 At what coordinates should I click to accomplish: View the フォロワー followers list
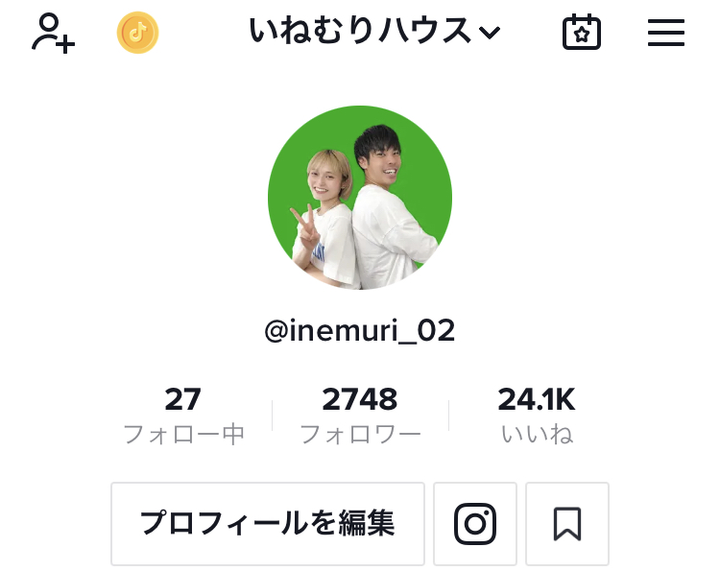click(x=360, y=415)
